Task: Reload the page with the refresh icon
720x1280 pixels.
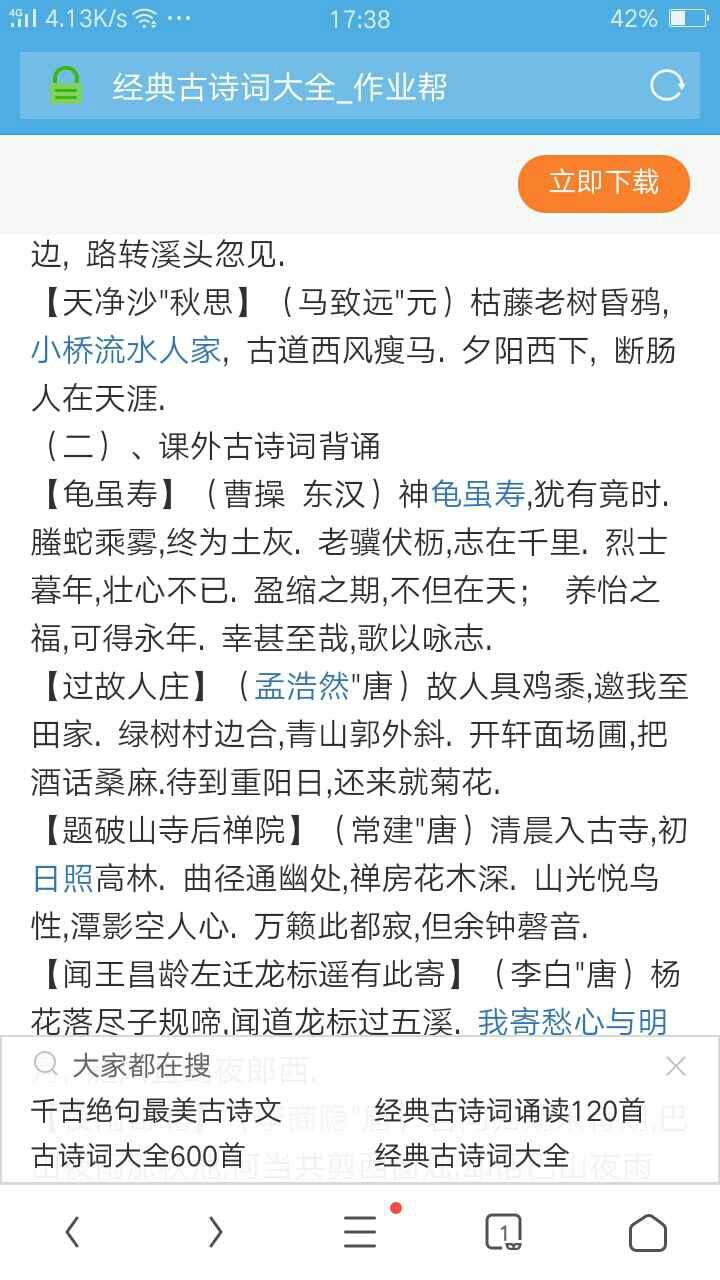Action: (667, 86)
